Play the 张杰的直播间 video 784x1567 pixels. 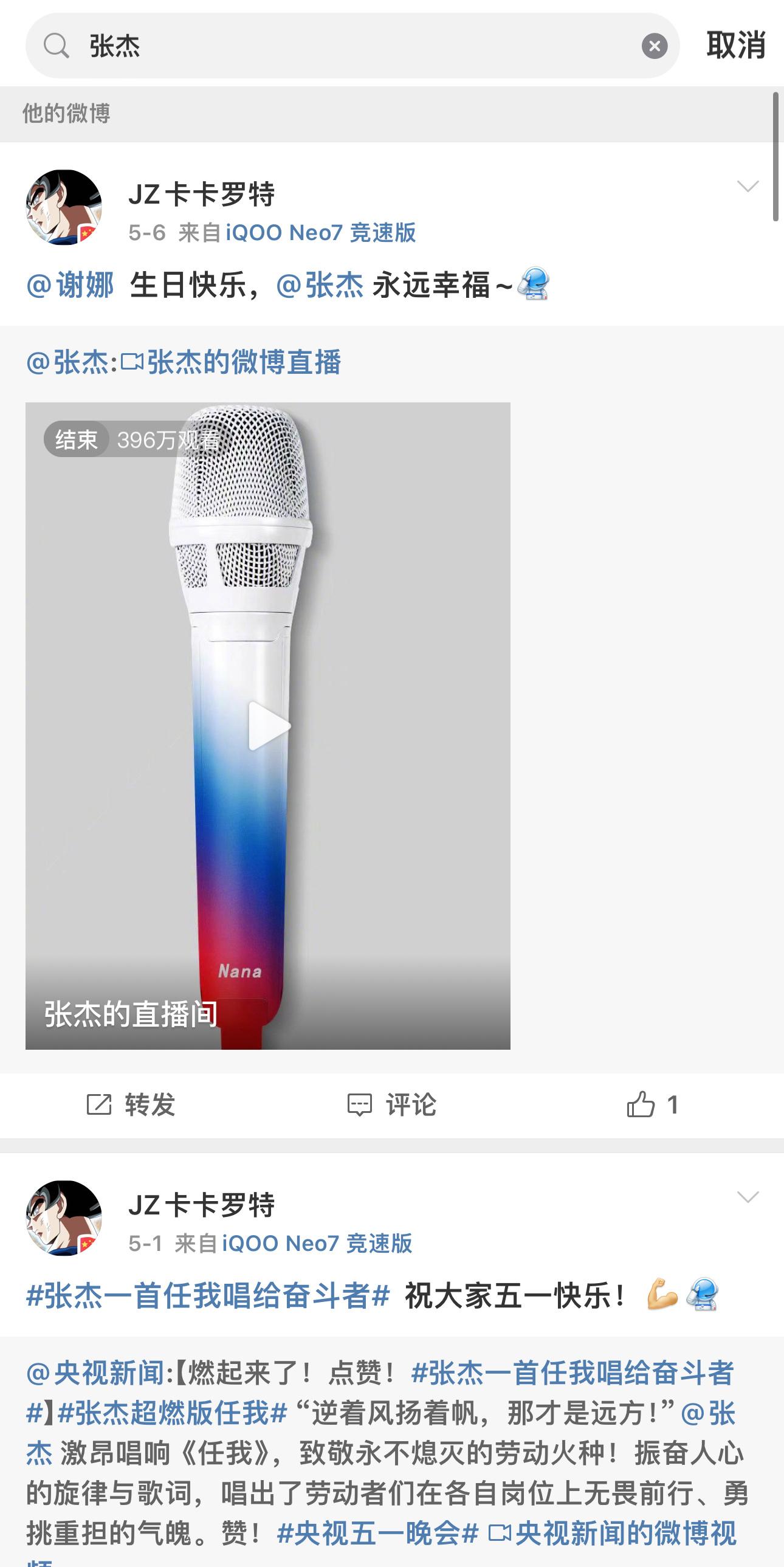coord(268,726)
